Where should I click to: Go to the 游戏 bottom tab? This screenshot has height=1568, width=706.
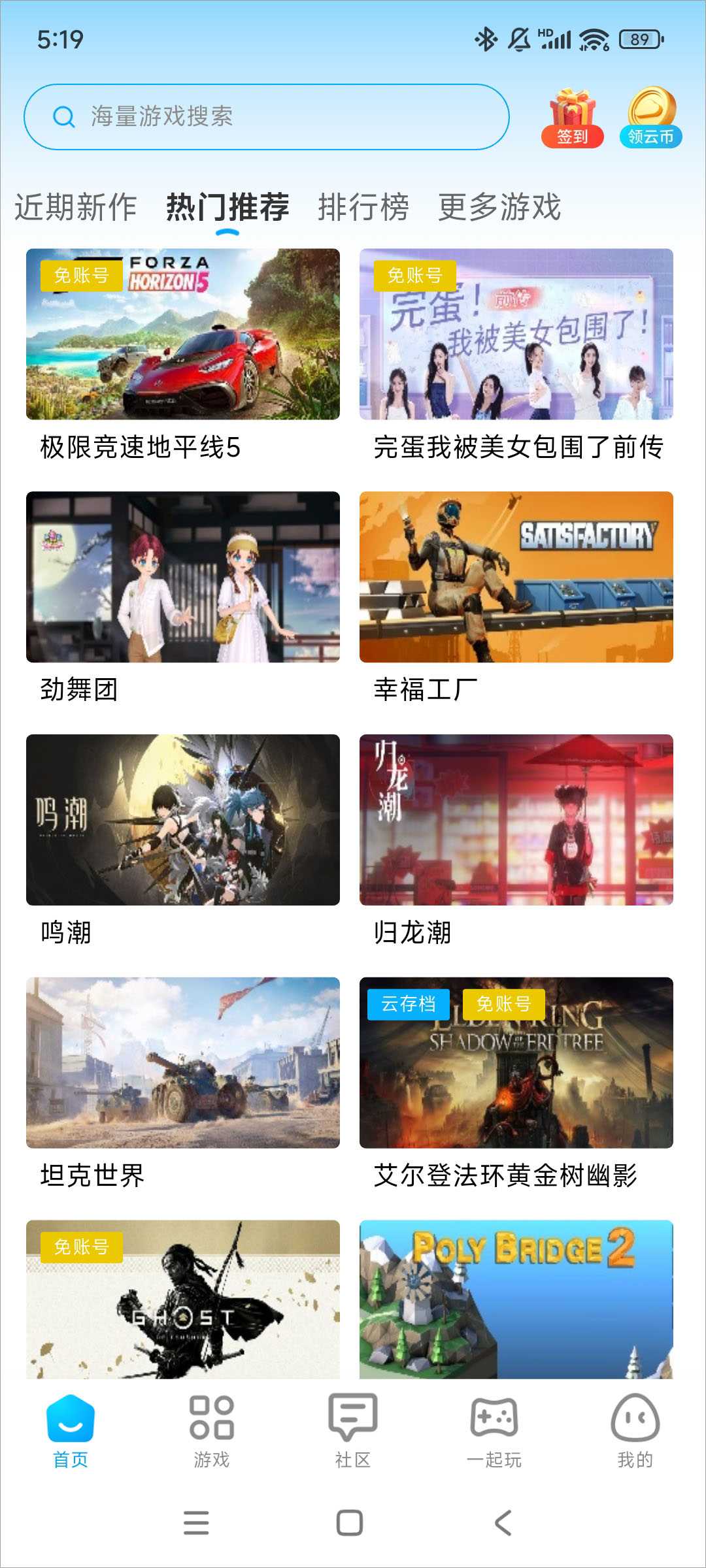point(212,1431)
